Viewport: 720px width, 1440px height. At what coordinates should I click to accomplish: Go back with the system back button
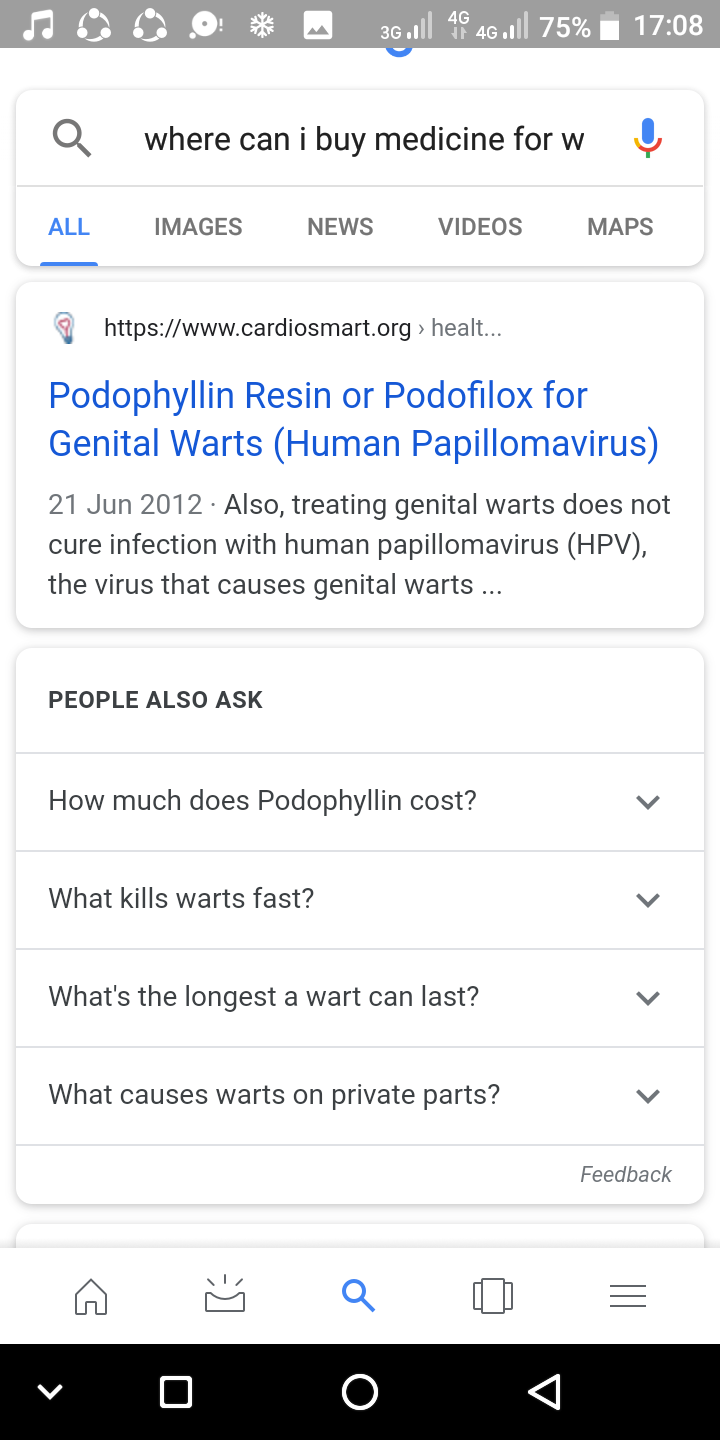coord(544,1391)
